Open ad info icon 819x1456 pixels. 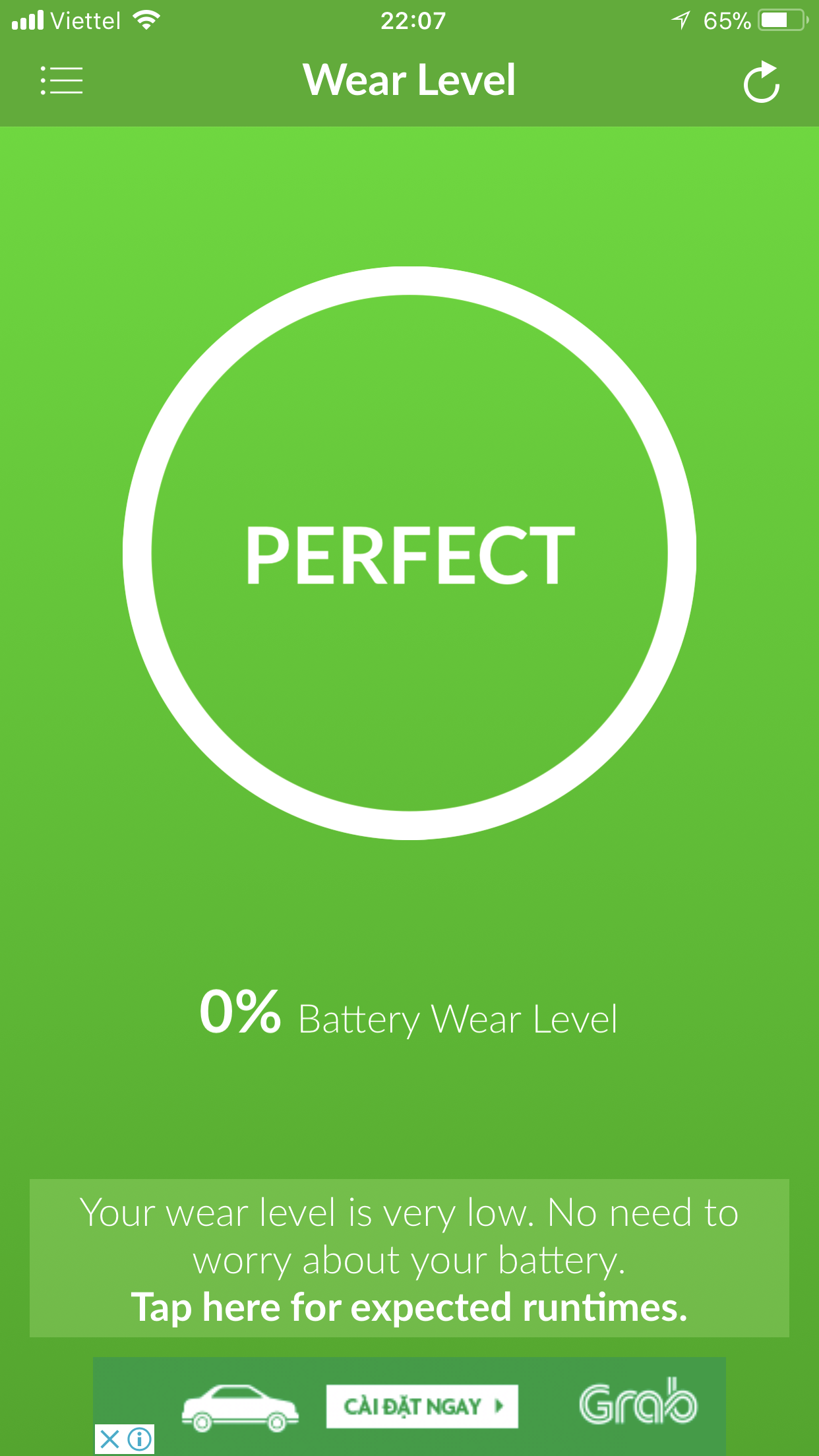(x=140, y=1440)
